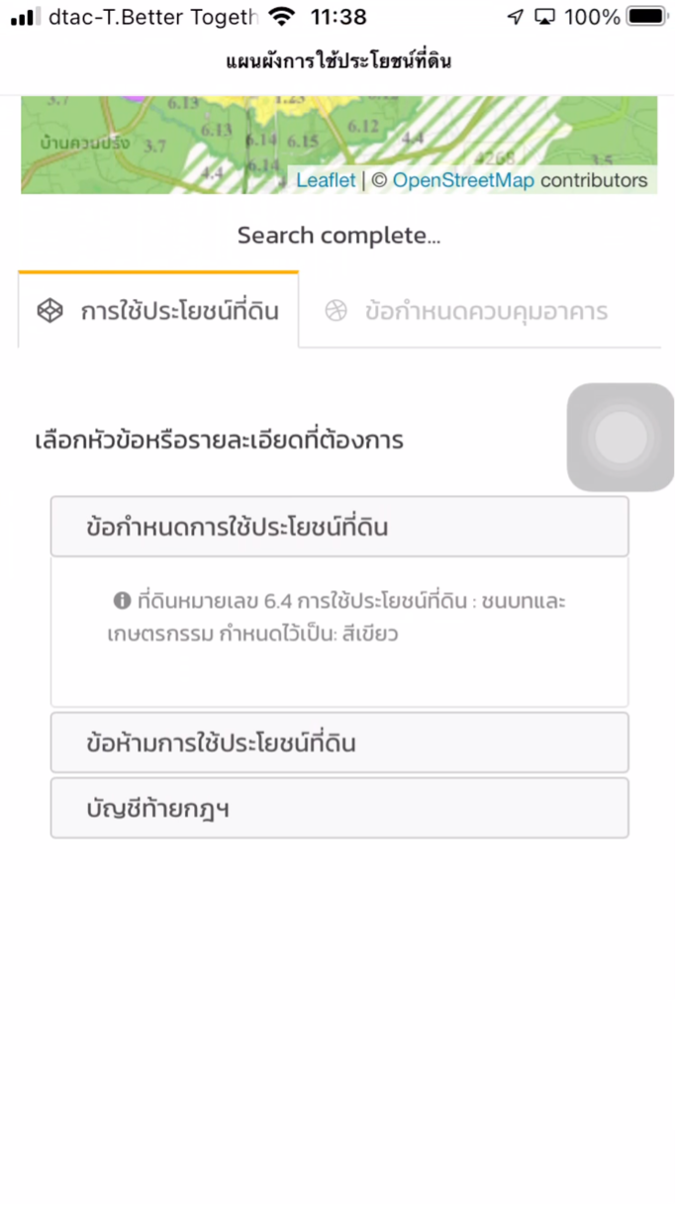Expand the บัญชีท้ายกฎฯ section
The image size is (678, 1206).
(x=339, y=808)
